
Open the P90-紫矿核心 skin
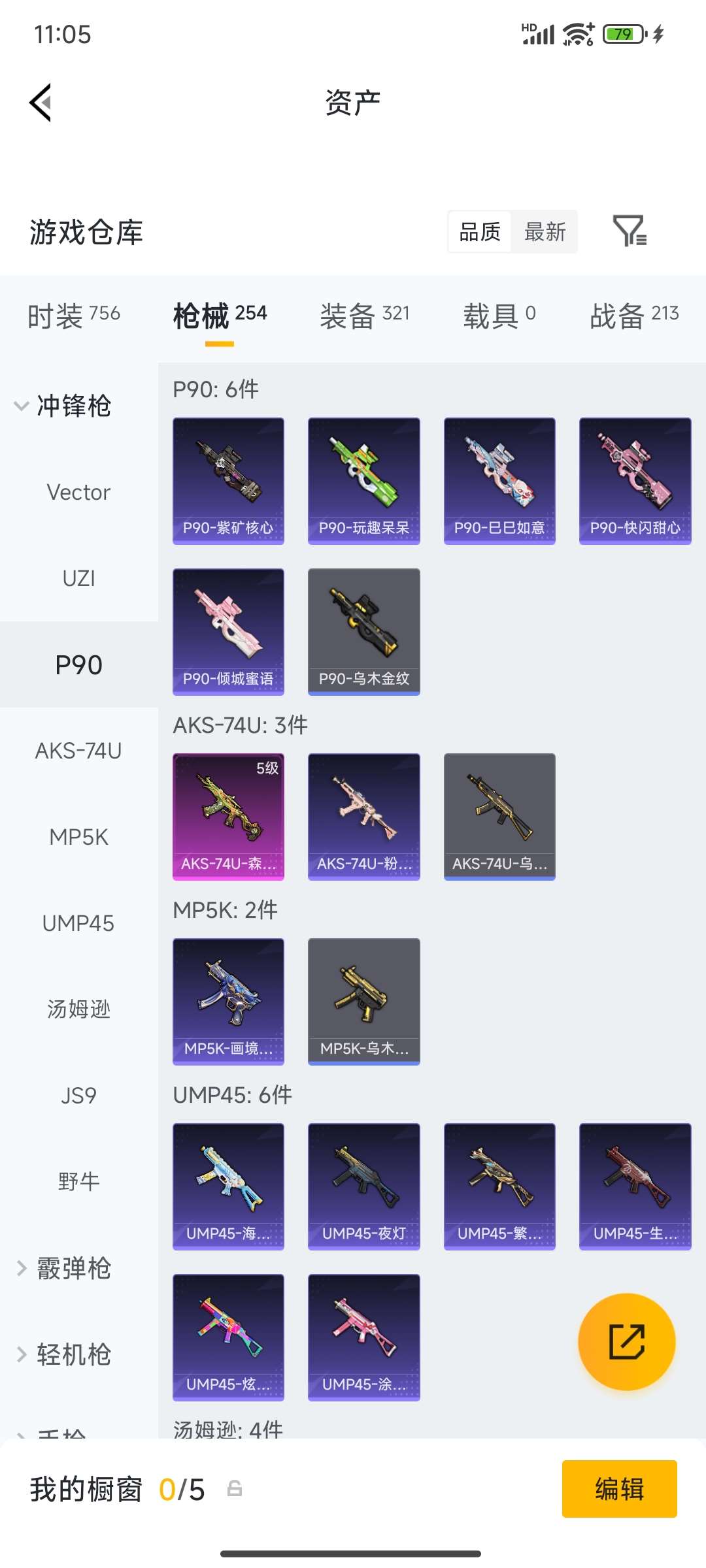(x=228, y=481)
